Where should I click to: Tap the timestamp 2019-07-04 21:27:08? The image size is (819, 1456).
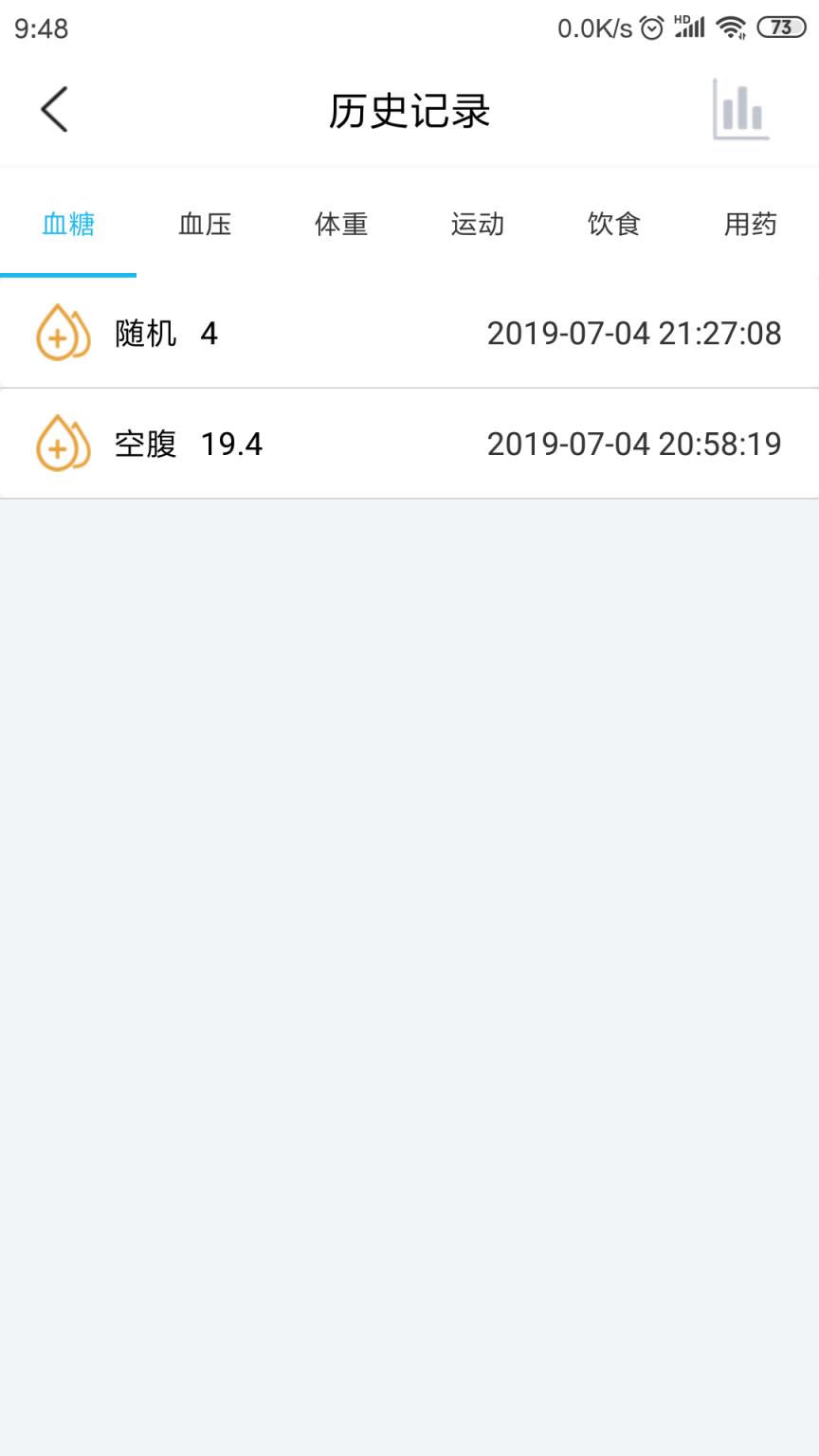[x=633, y=333]
